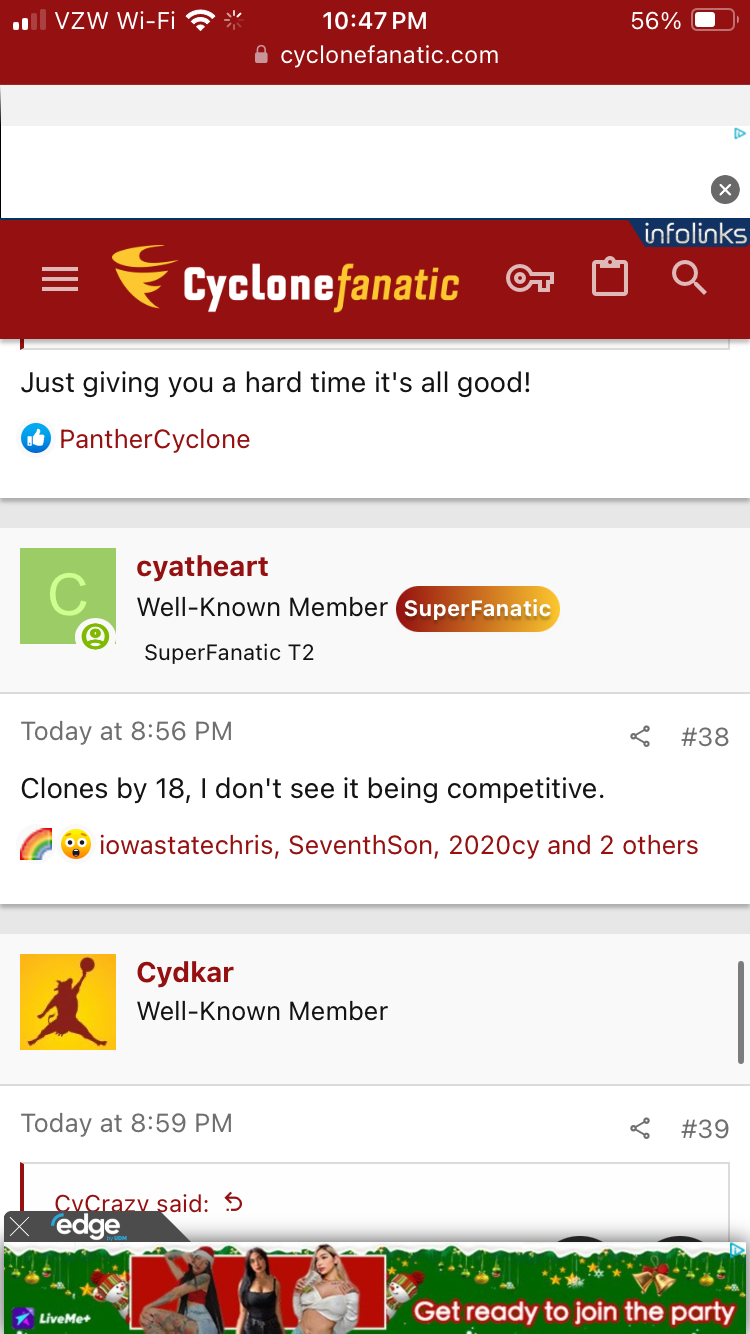Share post #38
The width and height of the screenshot is (750, 1334).
click(640, 737)
